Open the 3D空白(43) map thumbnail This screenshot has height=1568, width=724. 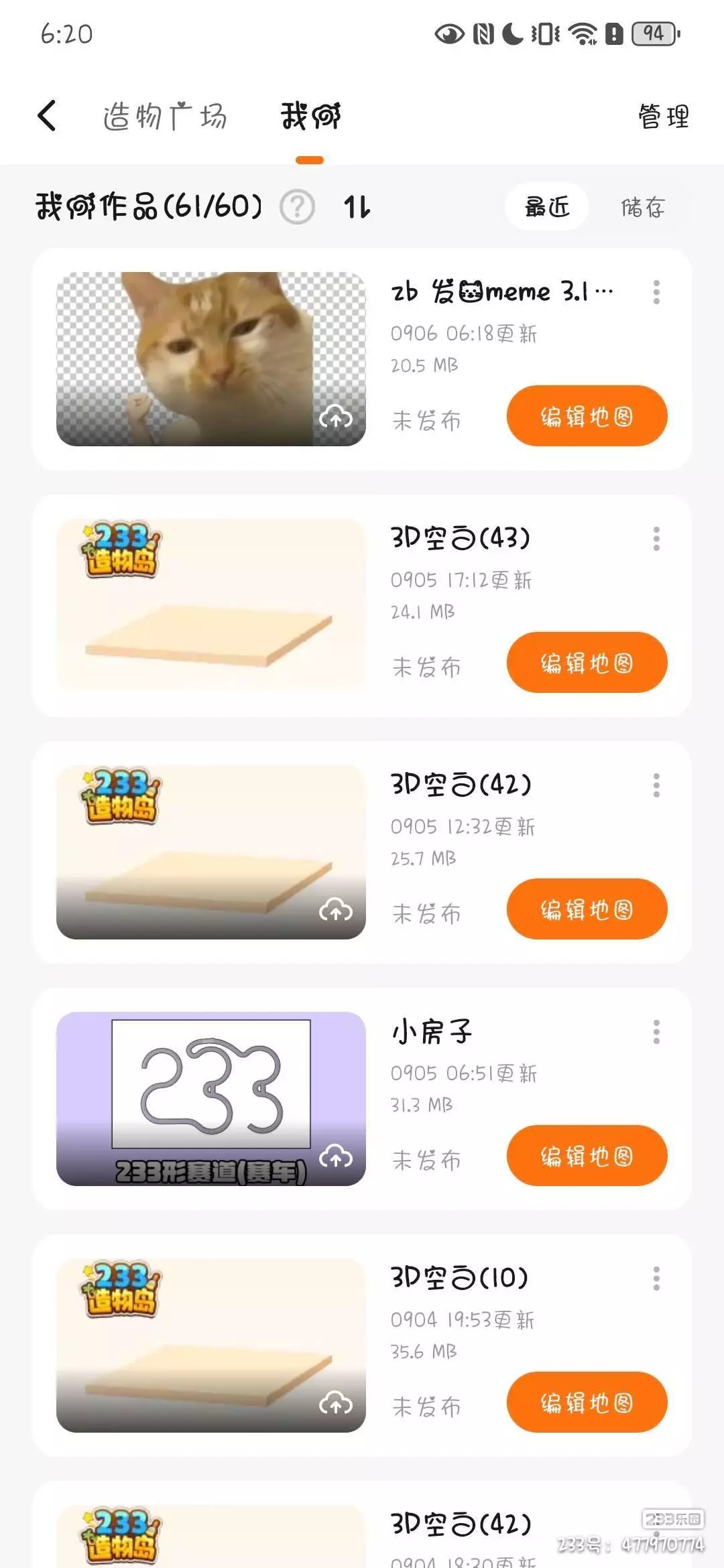pos(210,605)
